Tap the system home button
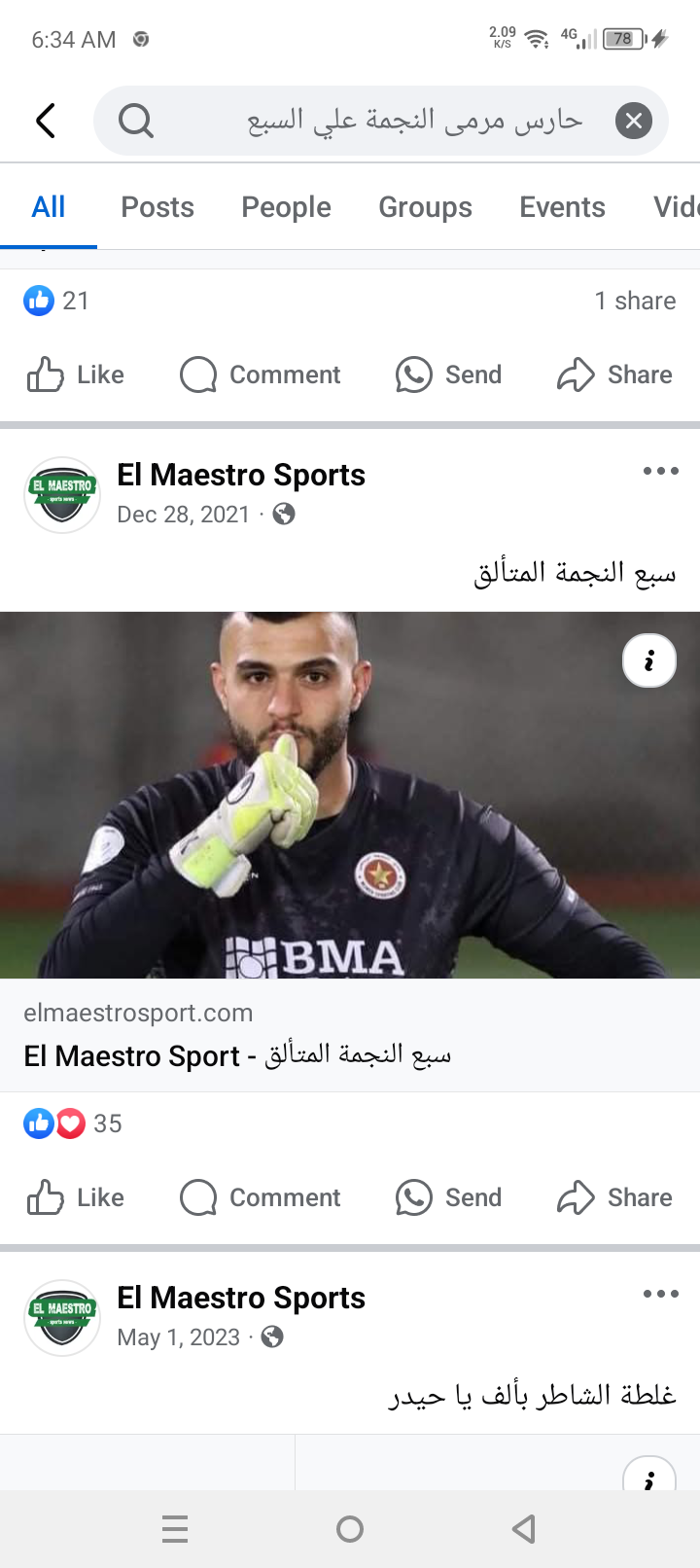 point(350,1529)
